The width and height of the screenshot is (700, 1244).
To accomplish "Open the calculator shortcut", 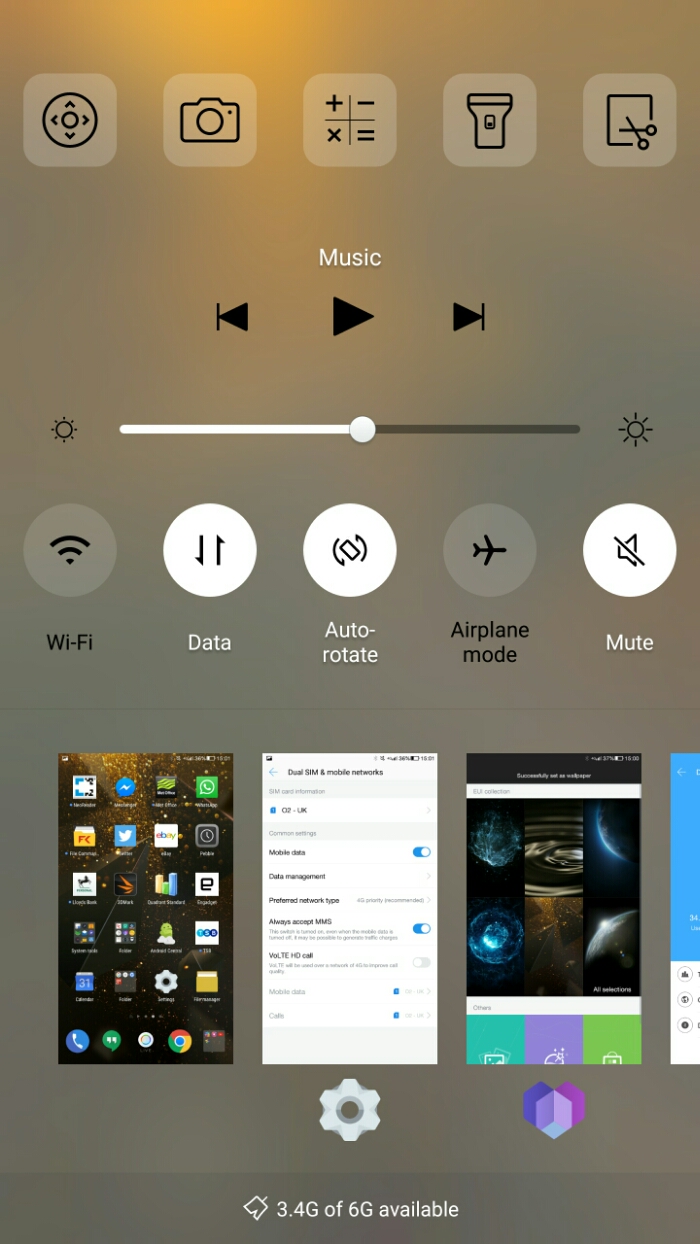I will tap(350, 120).
